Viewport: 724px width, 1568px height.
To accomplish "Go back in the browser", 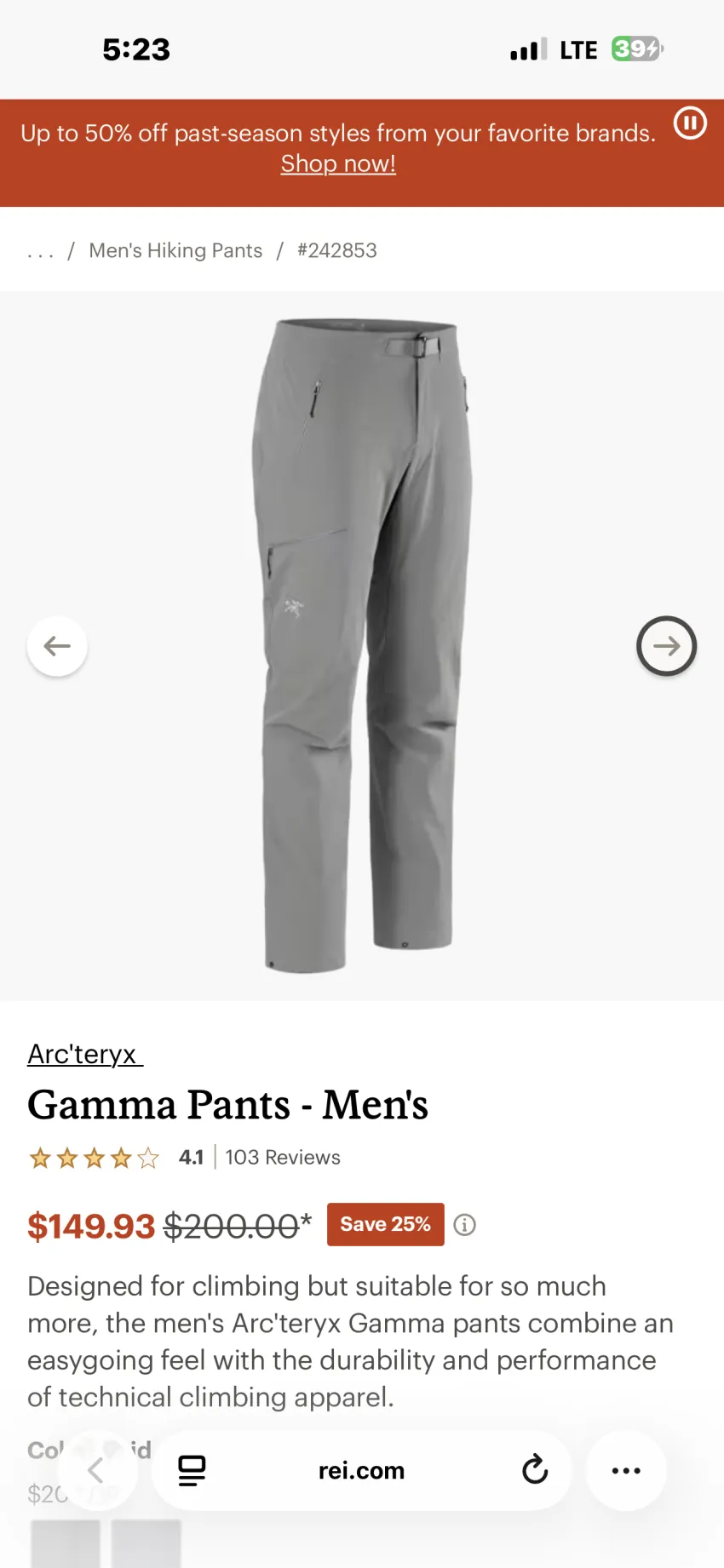I will [95, 1470].
